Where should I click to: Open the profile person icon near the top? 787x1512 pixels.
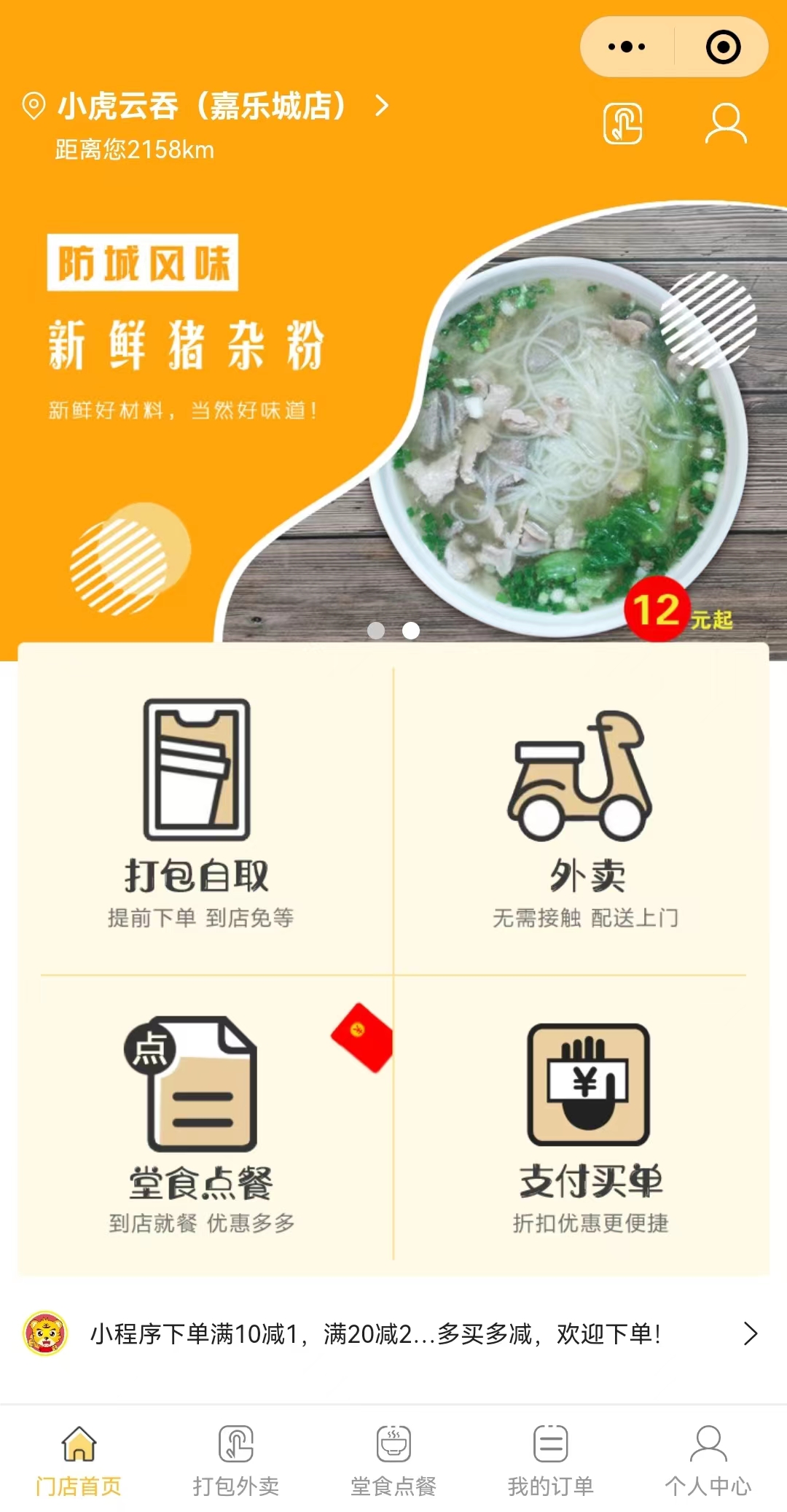point(725,124)
